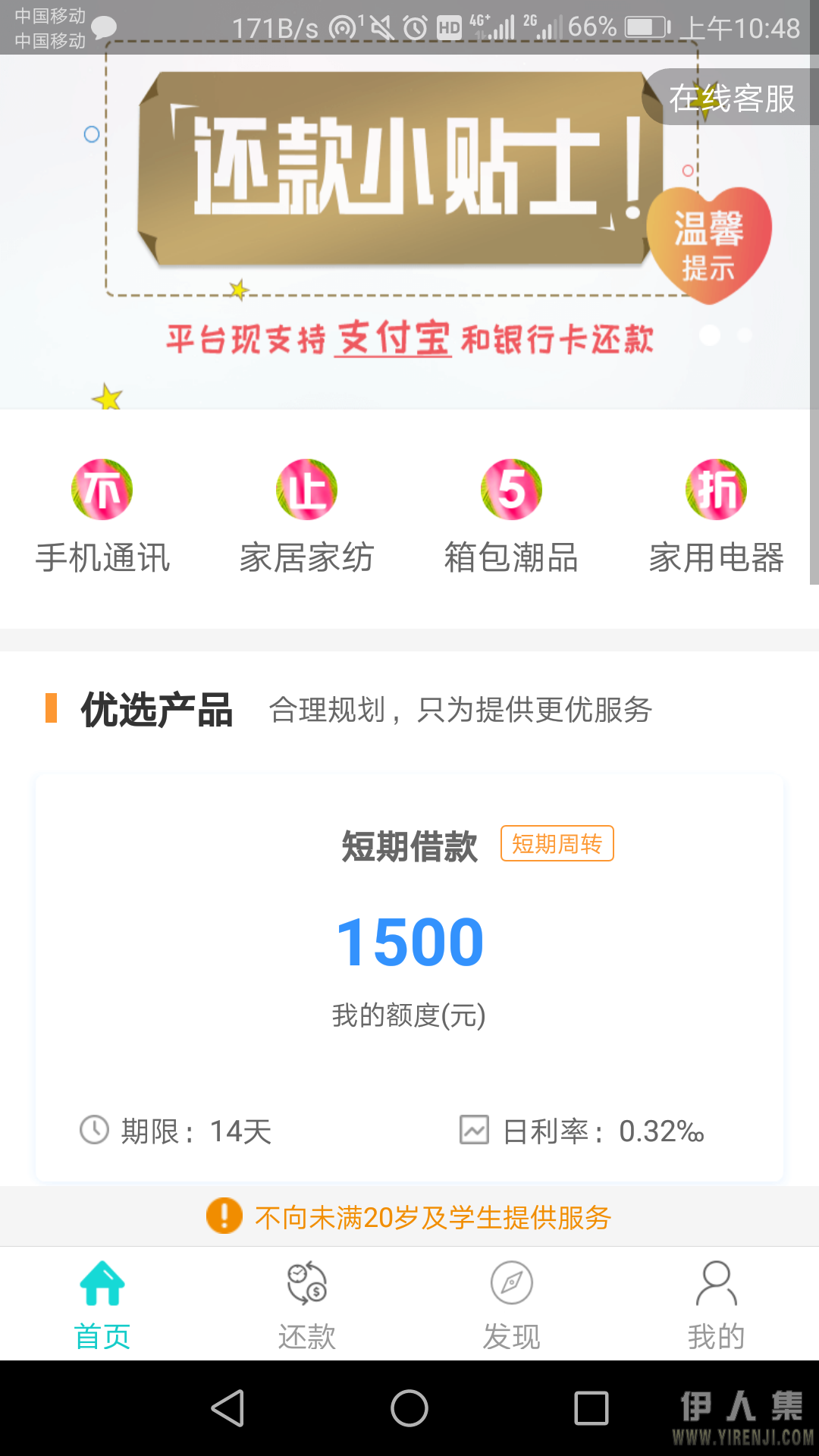Browse the 家用电器 category

tap(717, 517)
